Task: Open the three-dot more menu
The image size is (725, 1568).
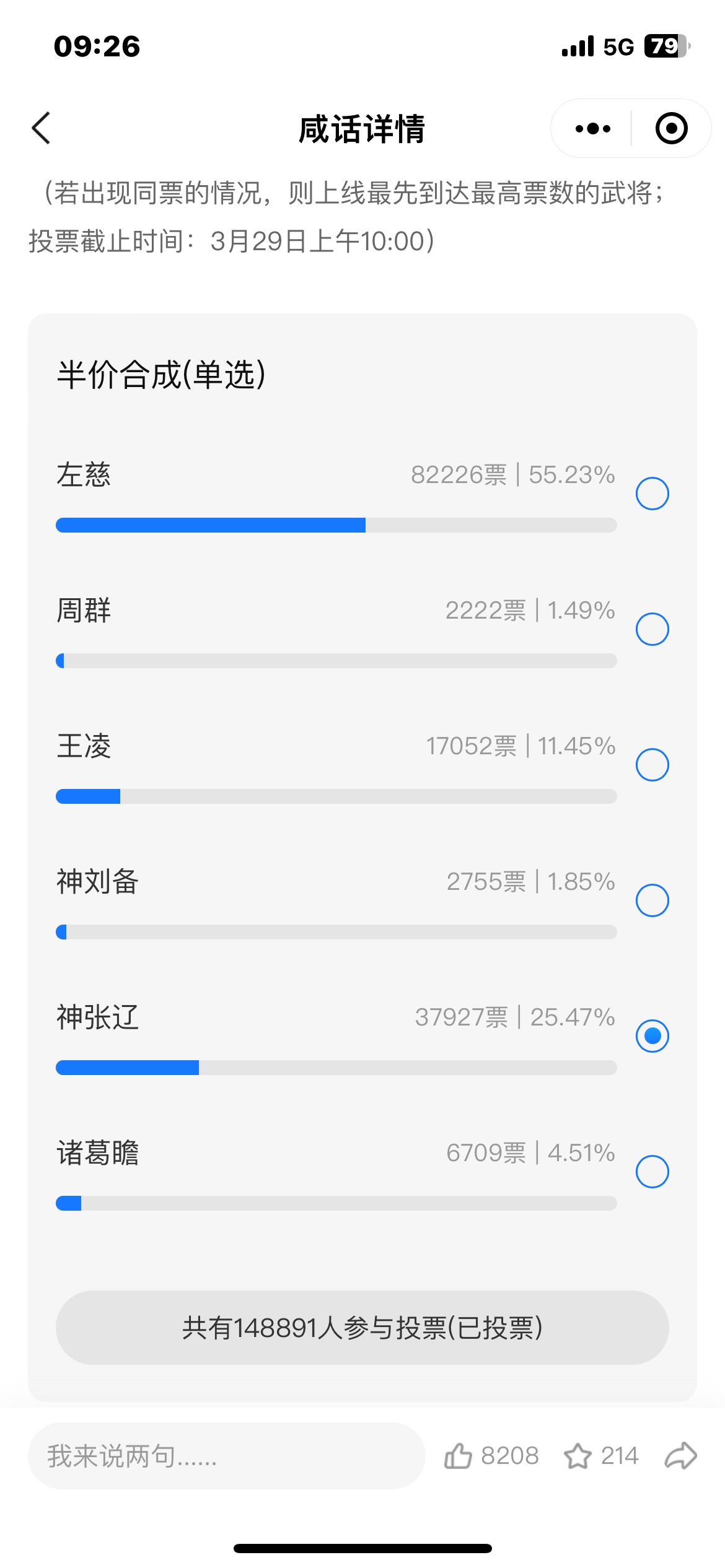Action: click(592, 129)
